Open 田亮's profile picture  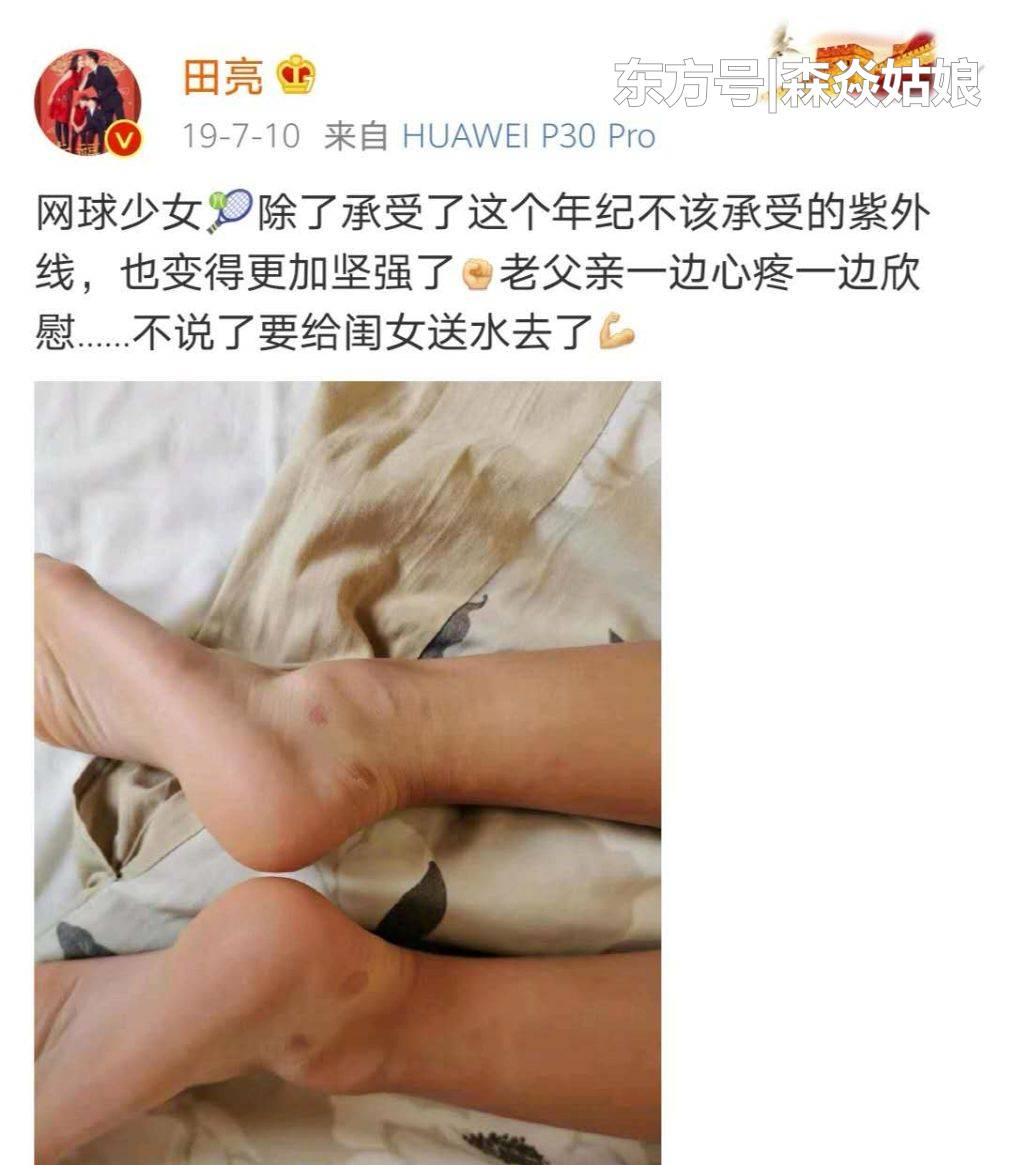[87, 101]
